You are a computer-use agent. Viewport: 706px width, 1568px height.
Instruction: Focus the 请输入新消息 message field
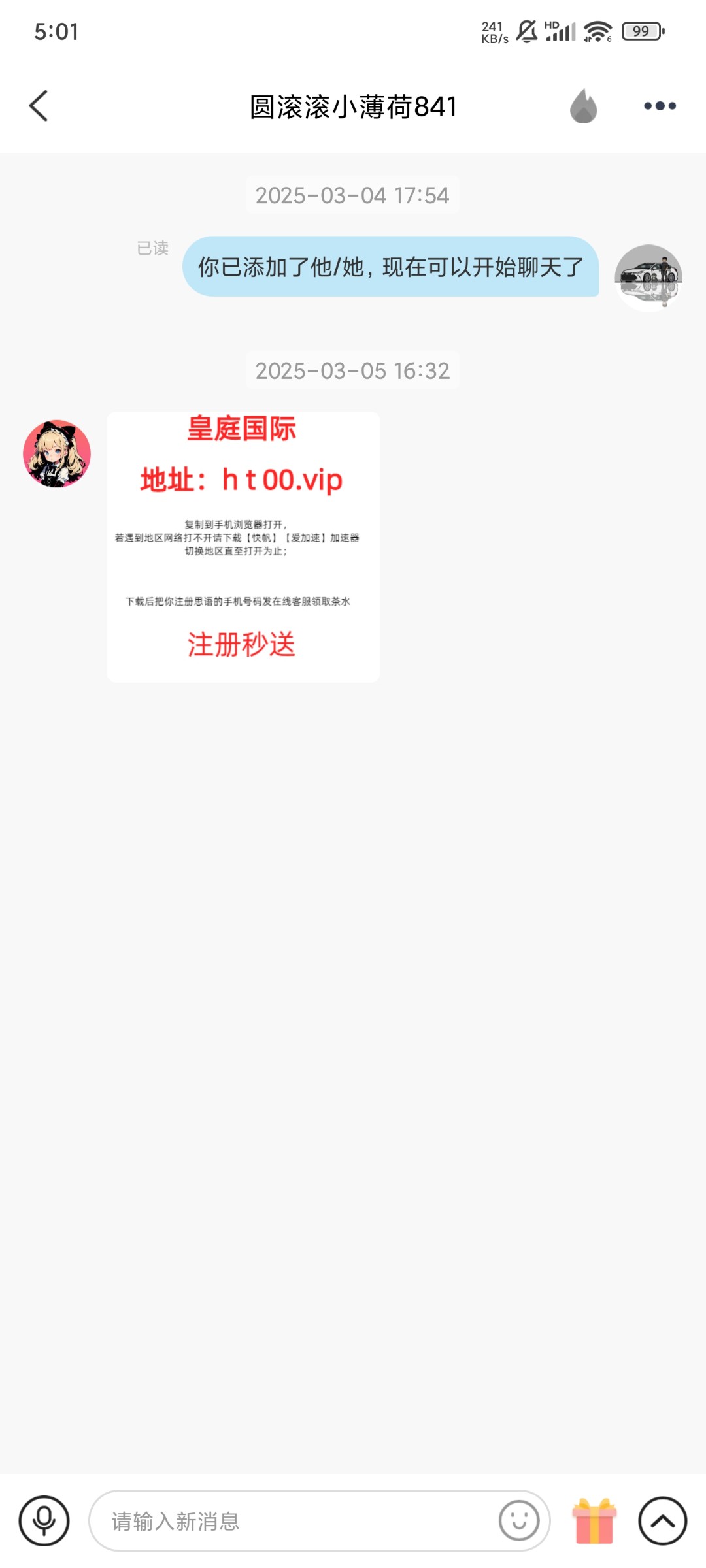pyautogui.click(x=294, y=1521)
